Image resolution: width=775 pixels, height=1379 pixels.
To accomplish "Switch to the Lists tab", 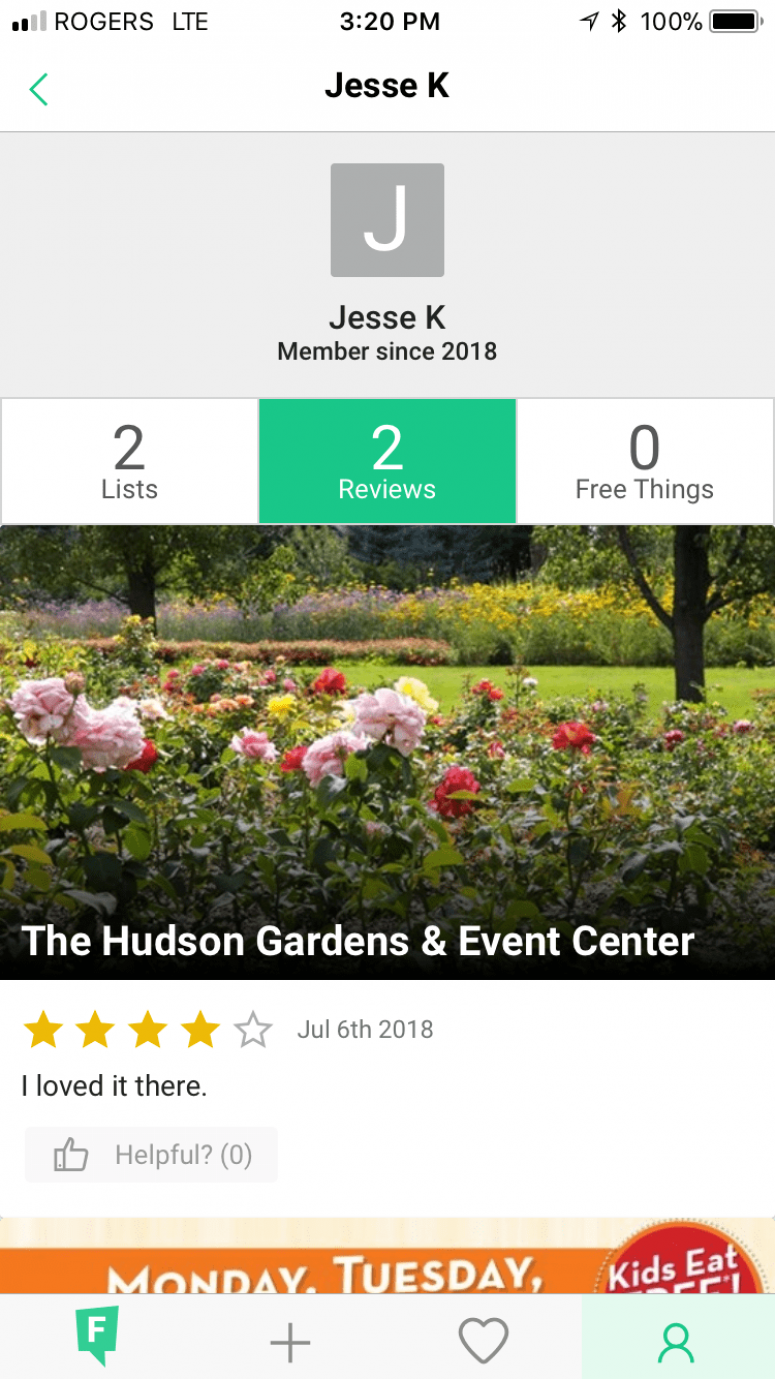I will tap(130, 462).
